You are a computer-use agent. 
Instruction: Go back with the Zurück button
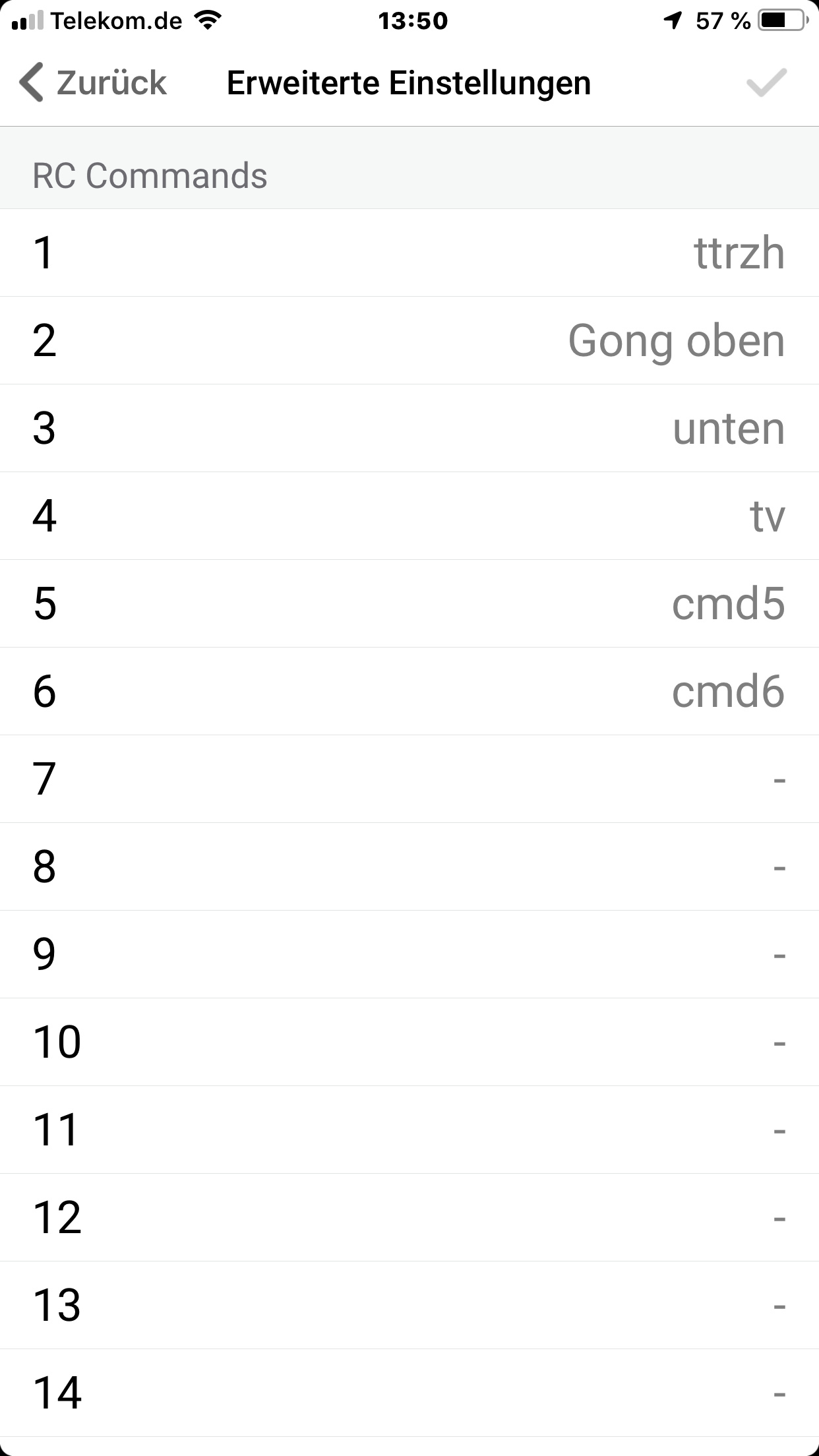click(94, 83)
